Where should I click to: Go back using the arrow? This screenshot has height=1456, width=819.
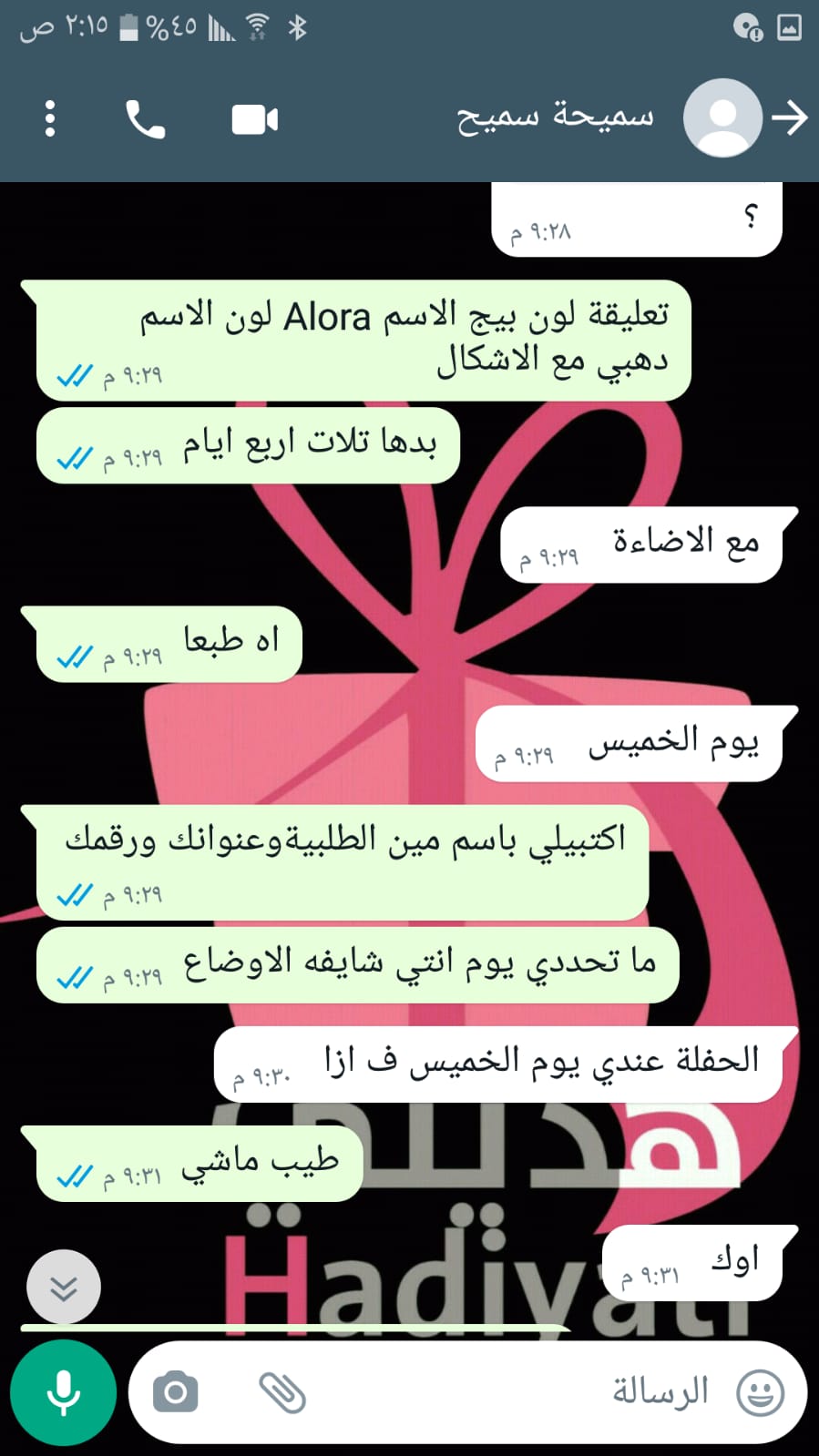pyautogui.click(x=789, y=118)
